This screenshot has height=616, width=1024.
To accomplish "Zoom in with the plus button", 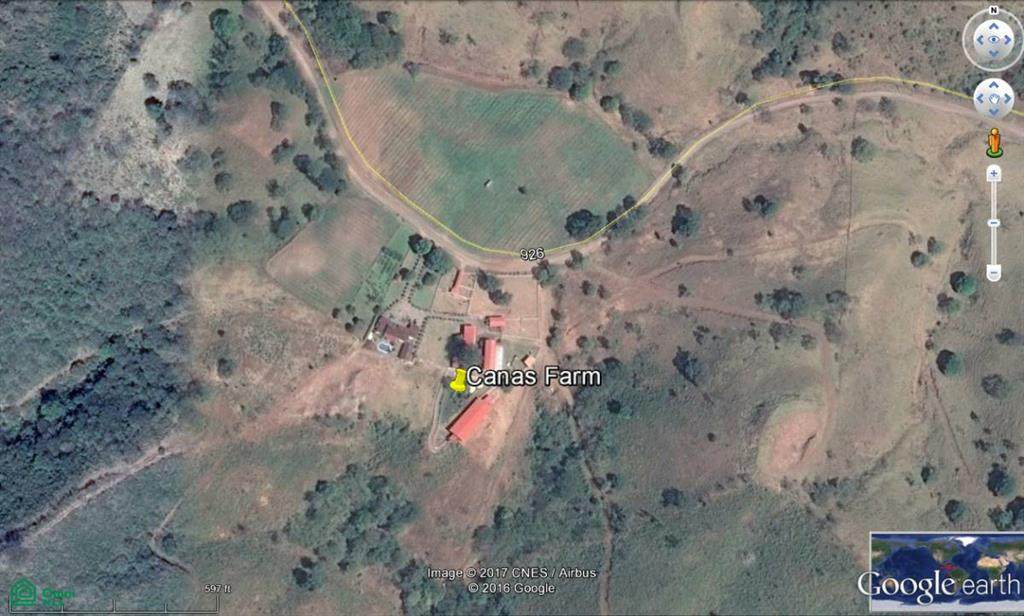I will point(993,174).
